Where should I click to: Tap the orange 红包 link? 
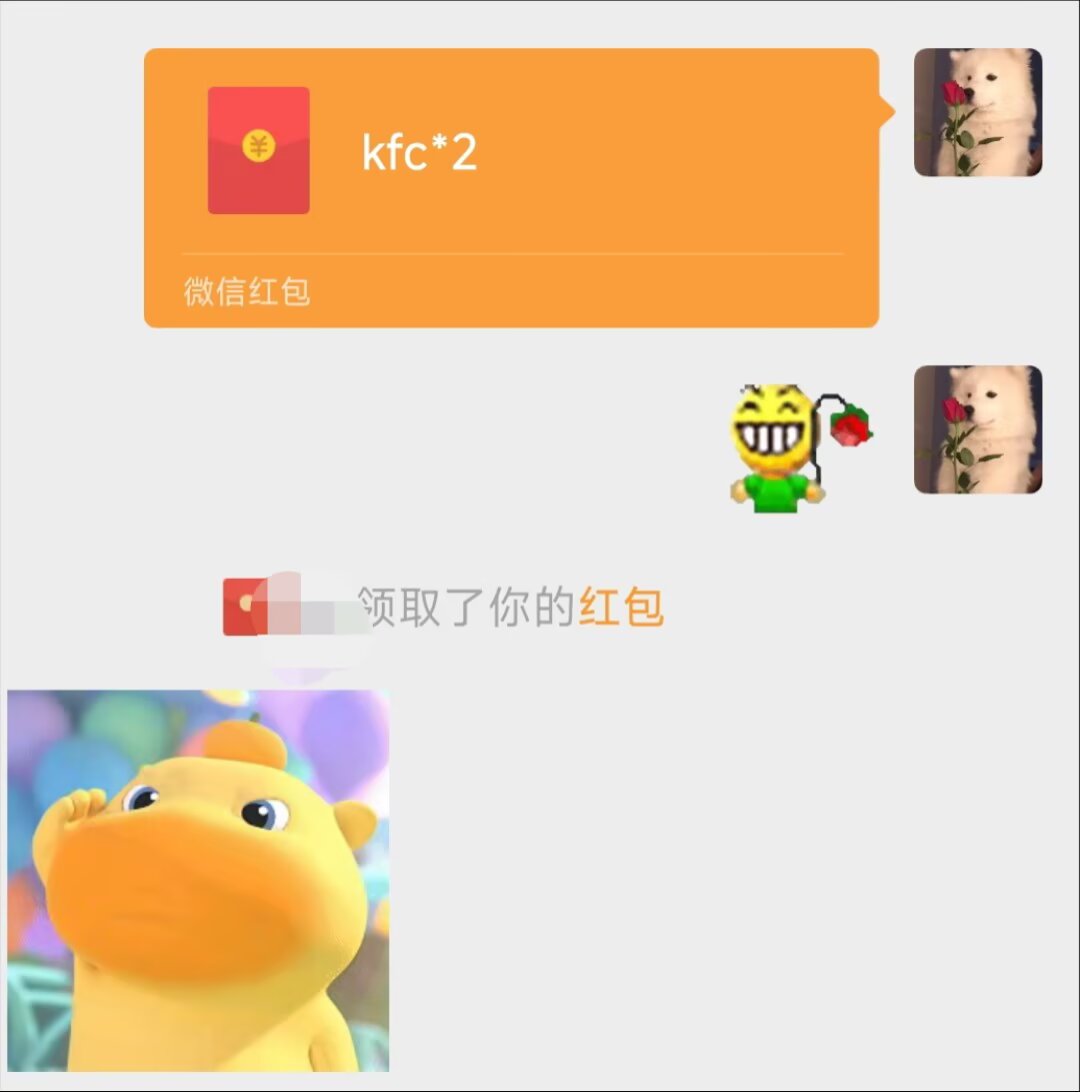click(621, 607)
